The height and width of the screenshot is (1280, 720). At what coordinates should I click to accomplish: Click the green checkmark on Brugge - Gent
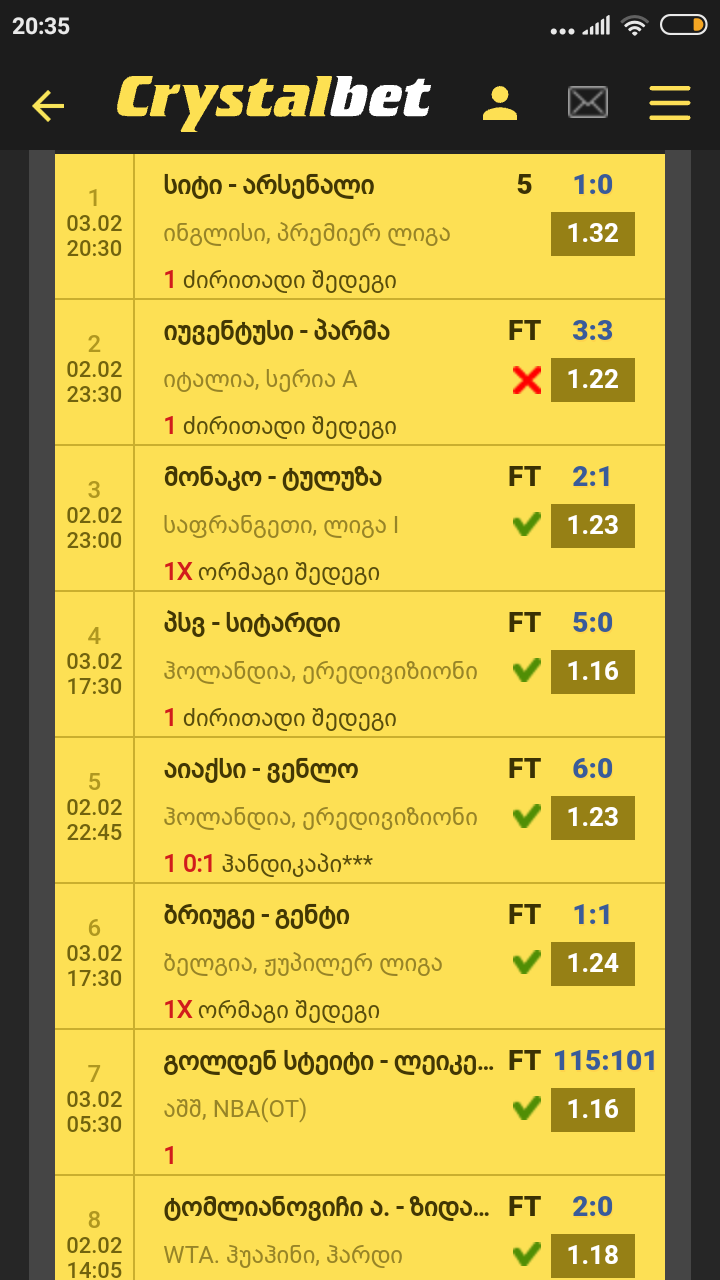[x=525, y=963]
